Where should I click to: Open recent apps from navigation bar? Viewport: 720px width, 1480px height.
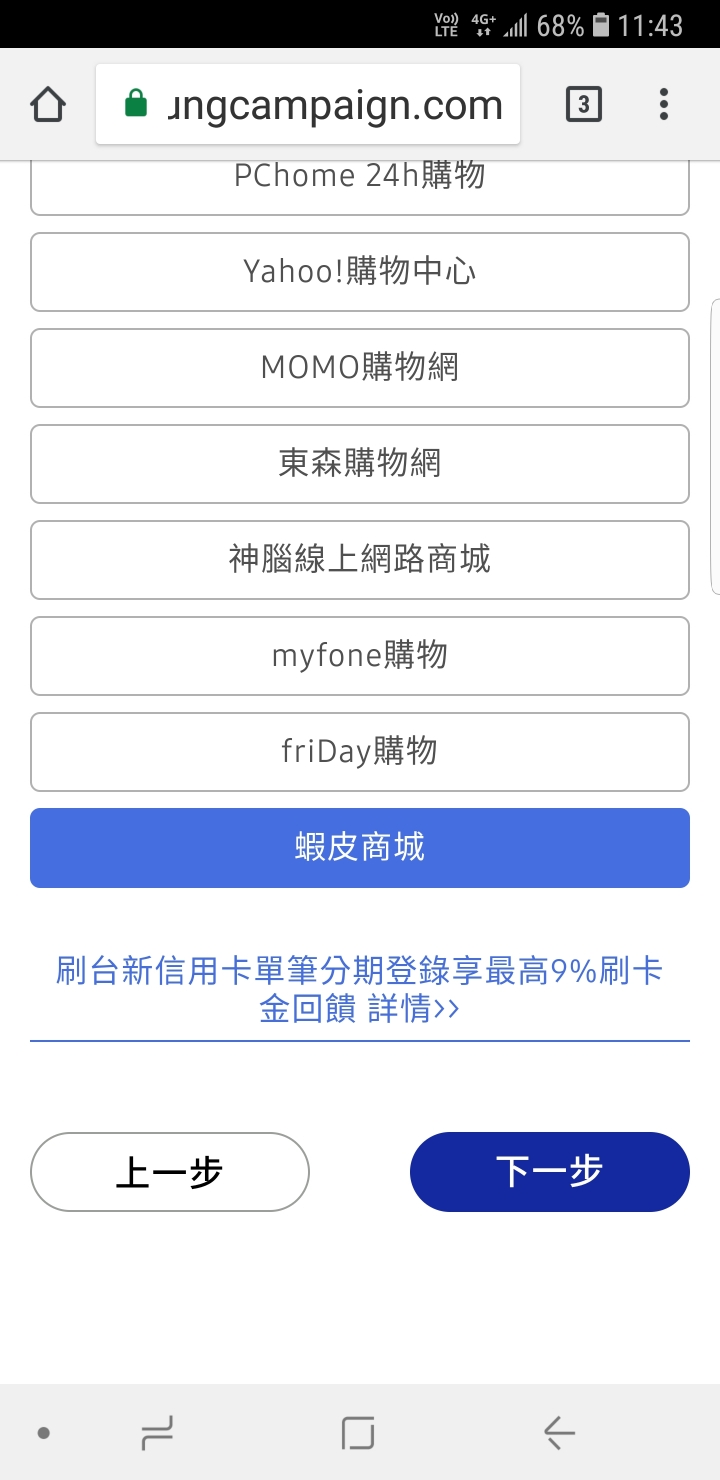coord(157,1433)
